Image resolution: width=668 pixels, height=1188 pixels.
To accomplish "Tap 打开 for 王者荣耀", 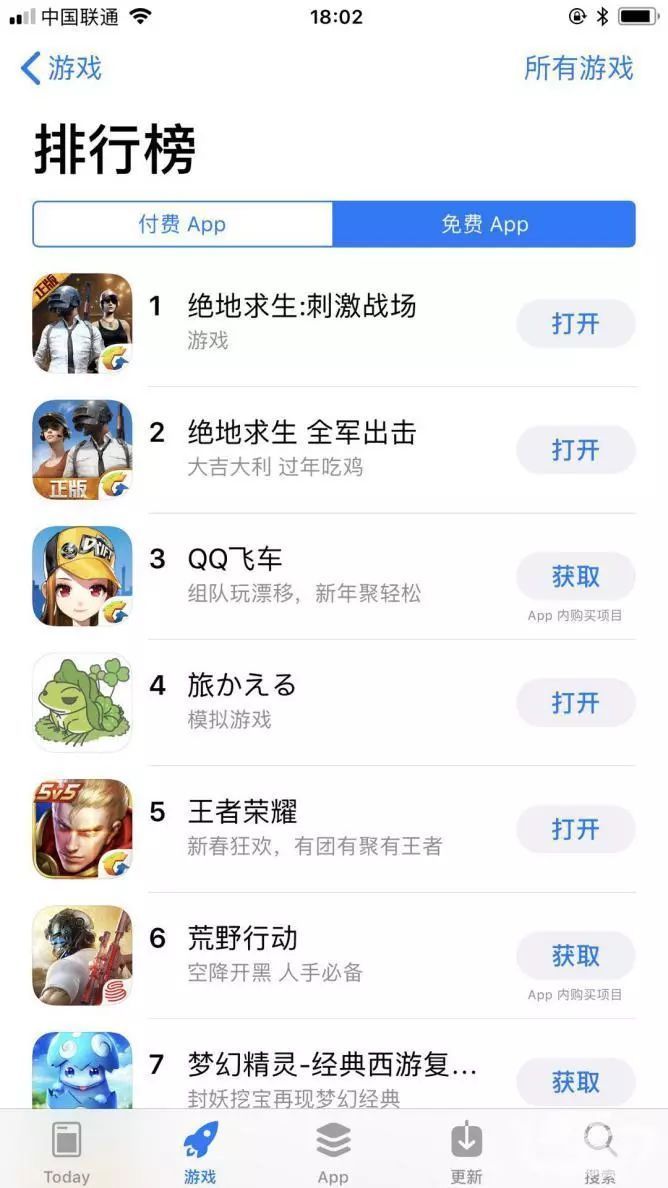I will click(575, 829).
